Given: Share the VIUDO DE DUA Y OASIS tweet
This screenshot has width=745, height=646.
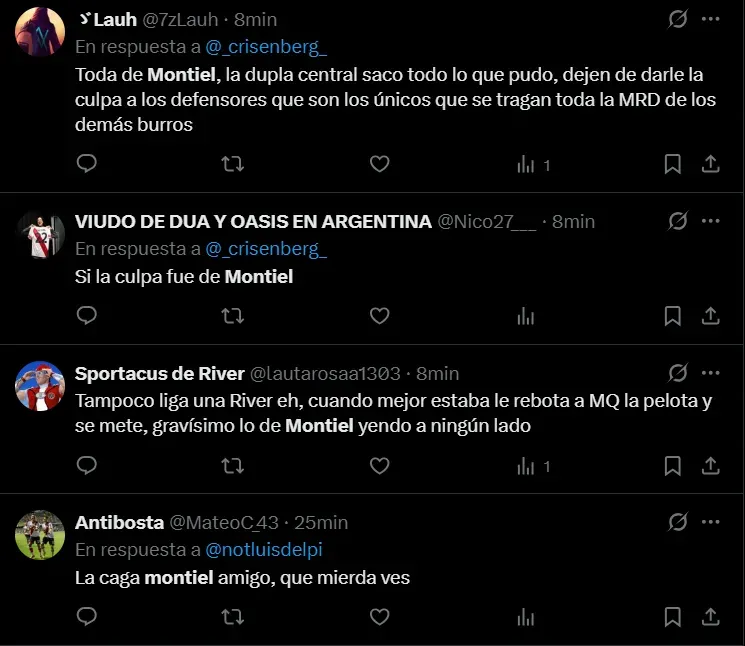Looking at the screenshot, I should (x=710, y=316).
